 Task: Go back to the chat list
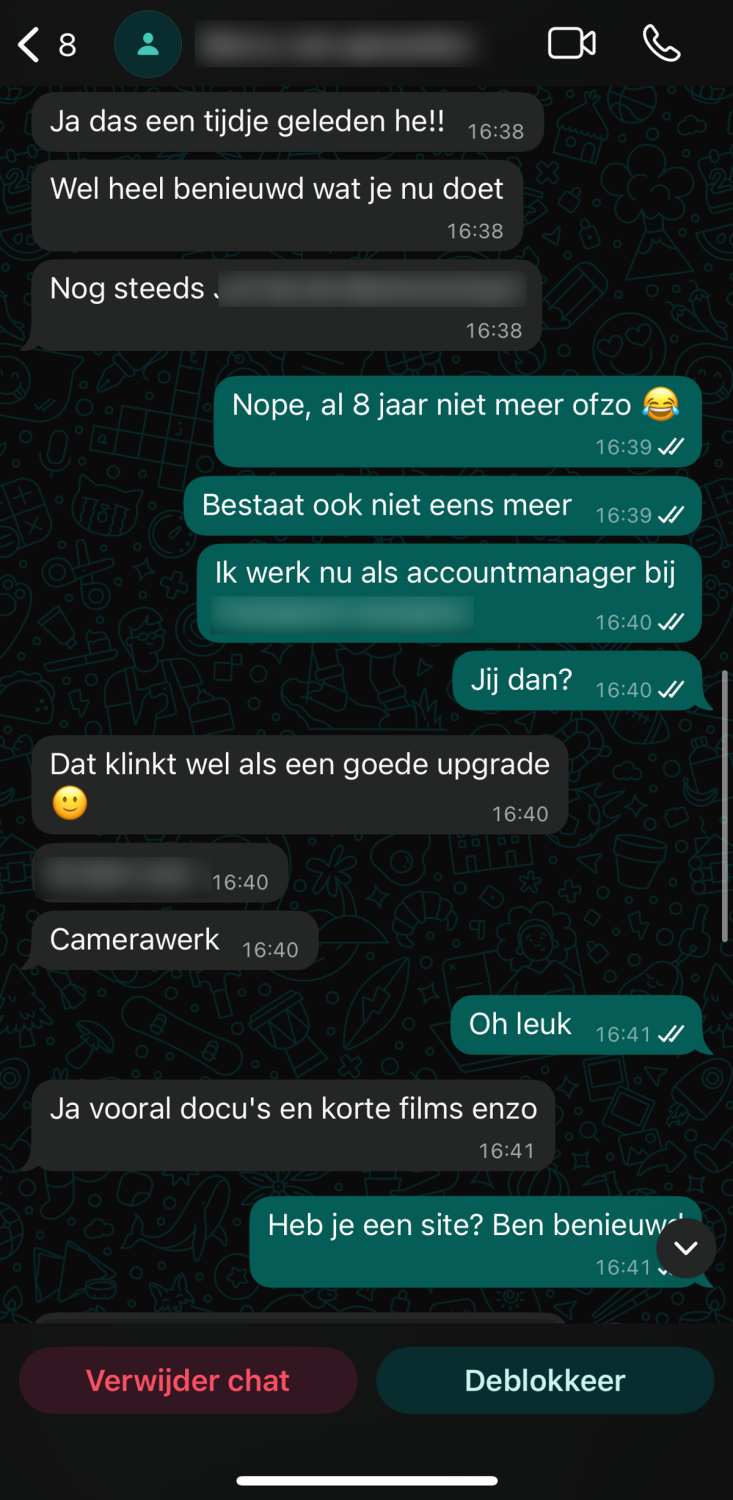[45, 45]
